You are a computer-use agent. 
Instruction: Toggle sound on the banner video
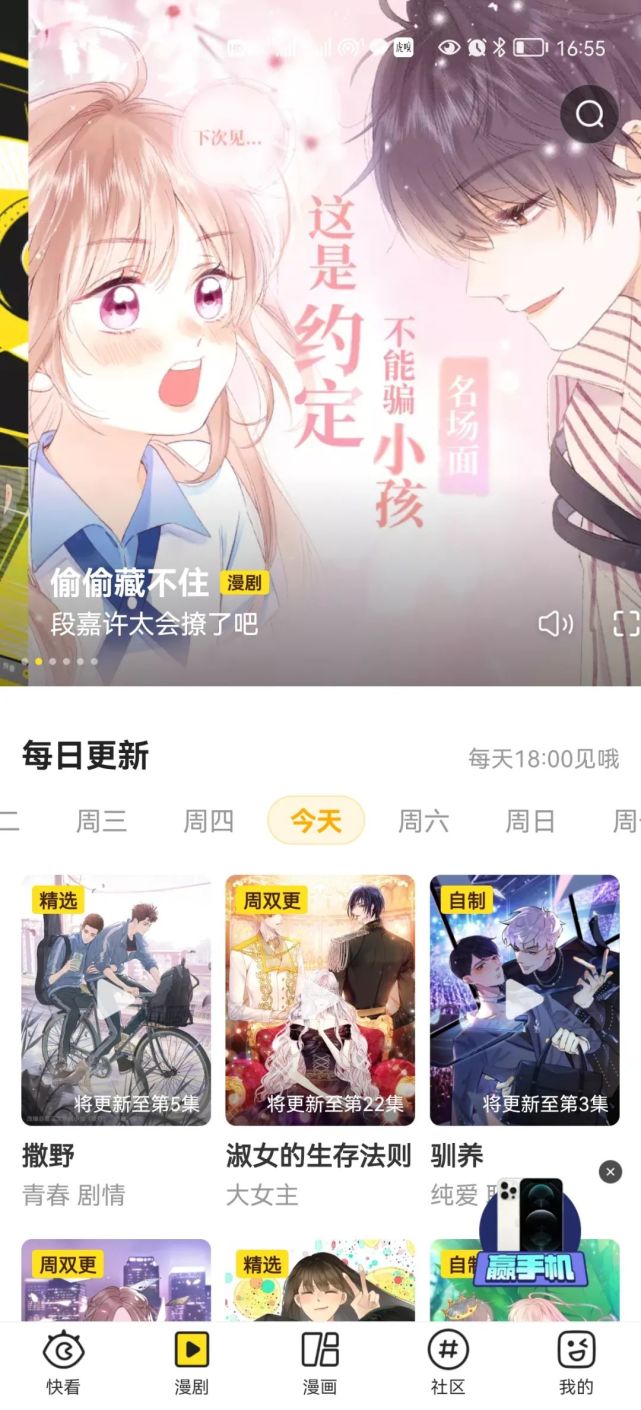coord(555,624)
